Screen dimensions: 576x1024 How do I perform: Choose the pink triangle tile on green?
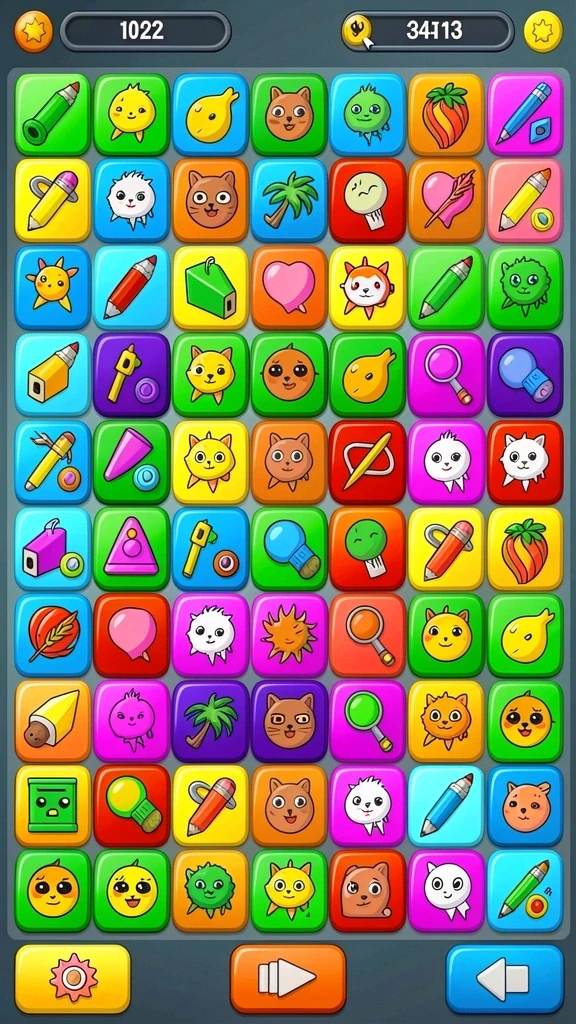point(132,549)
